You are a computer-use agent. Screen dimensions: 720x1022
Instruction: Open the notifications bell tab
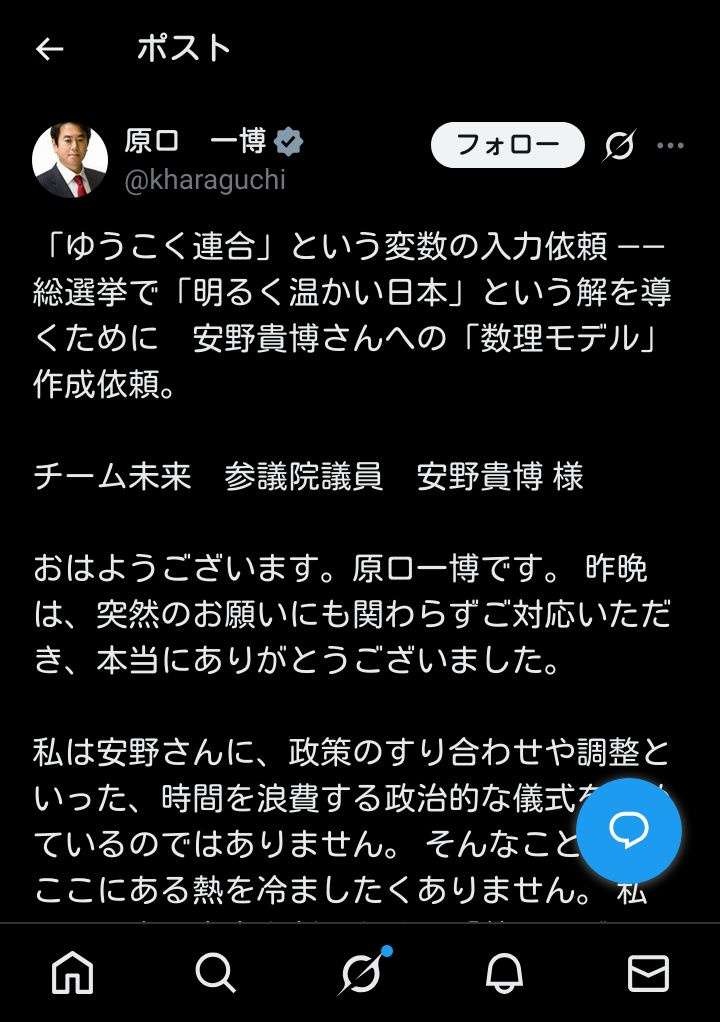(x=505, y=971)
